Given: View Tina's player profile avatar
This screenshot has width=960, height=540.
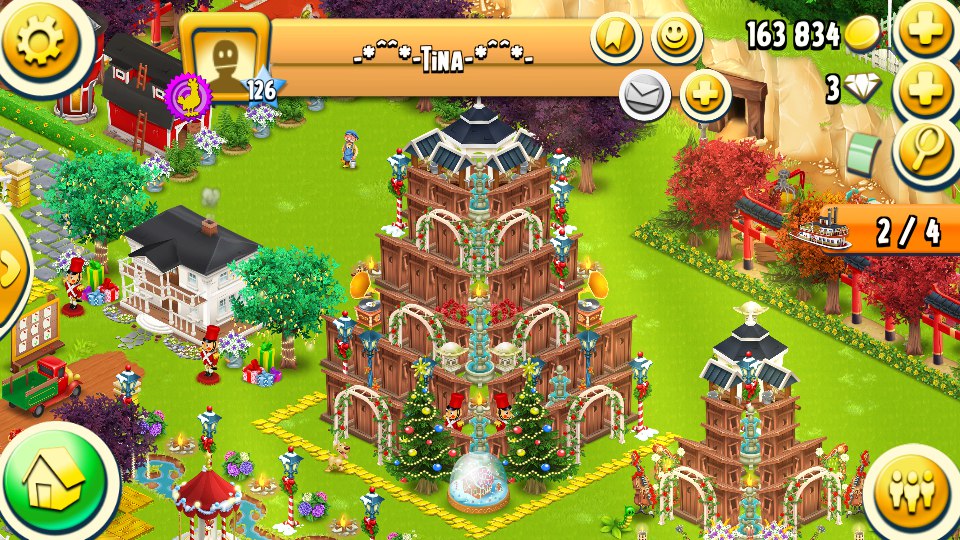Looking at the screenshot, I should (x=225, y=58).
